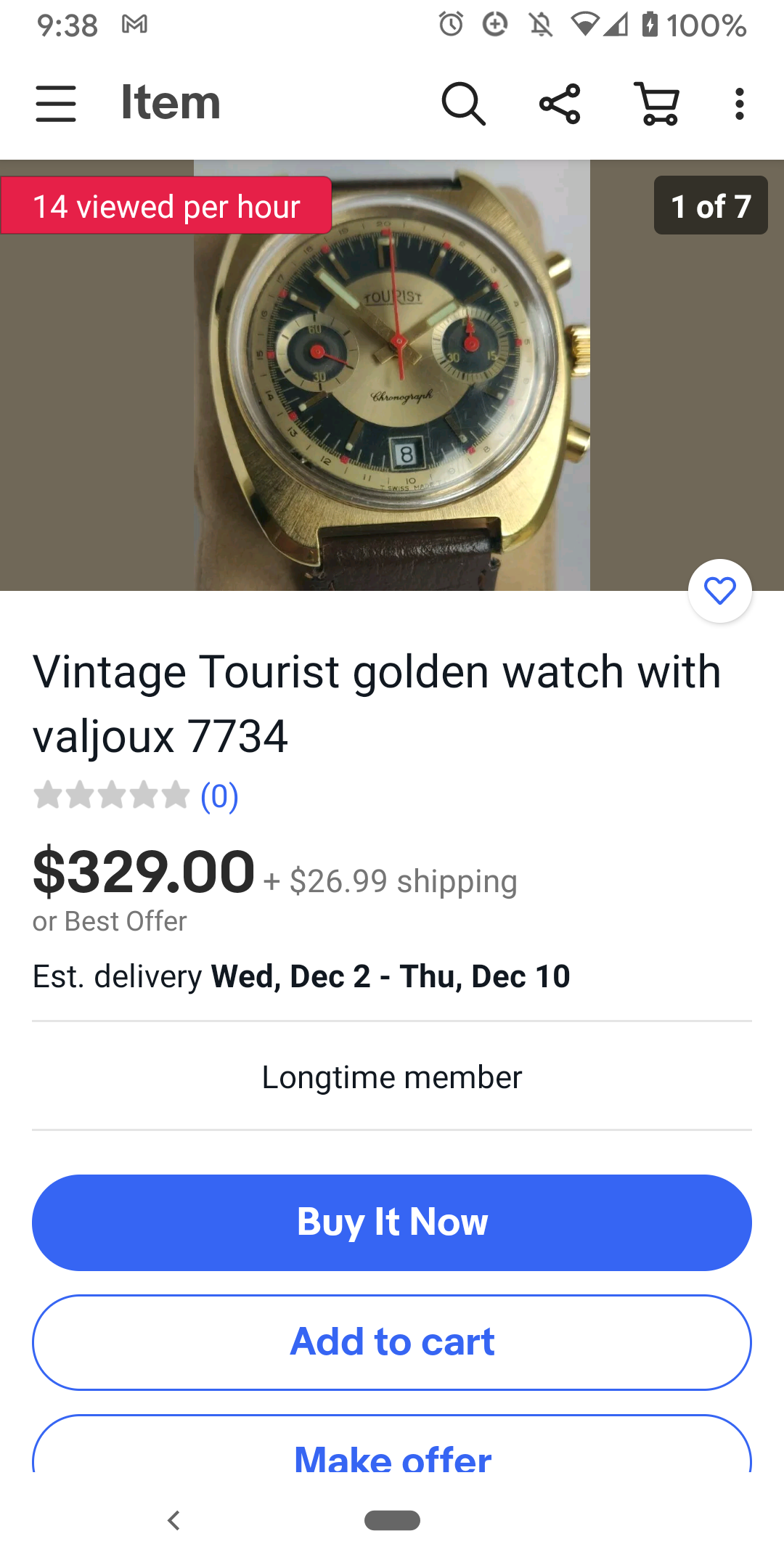
Task: Open the hamburger navigation menu
Action: tap(55, 104)
